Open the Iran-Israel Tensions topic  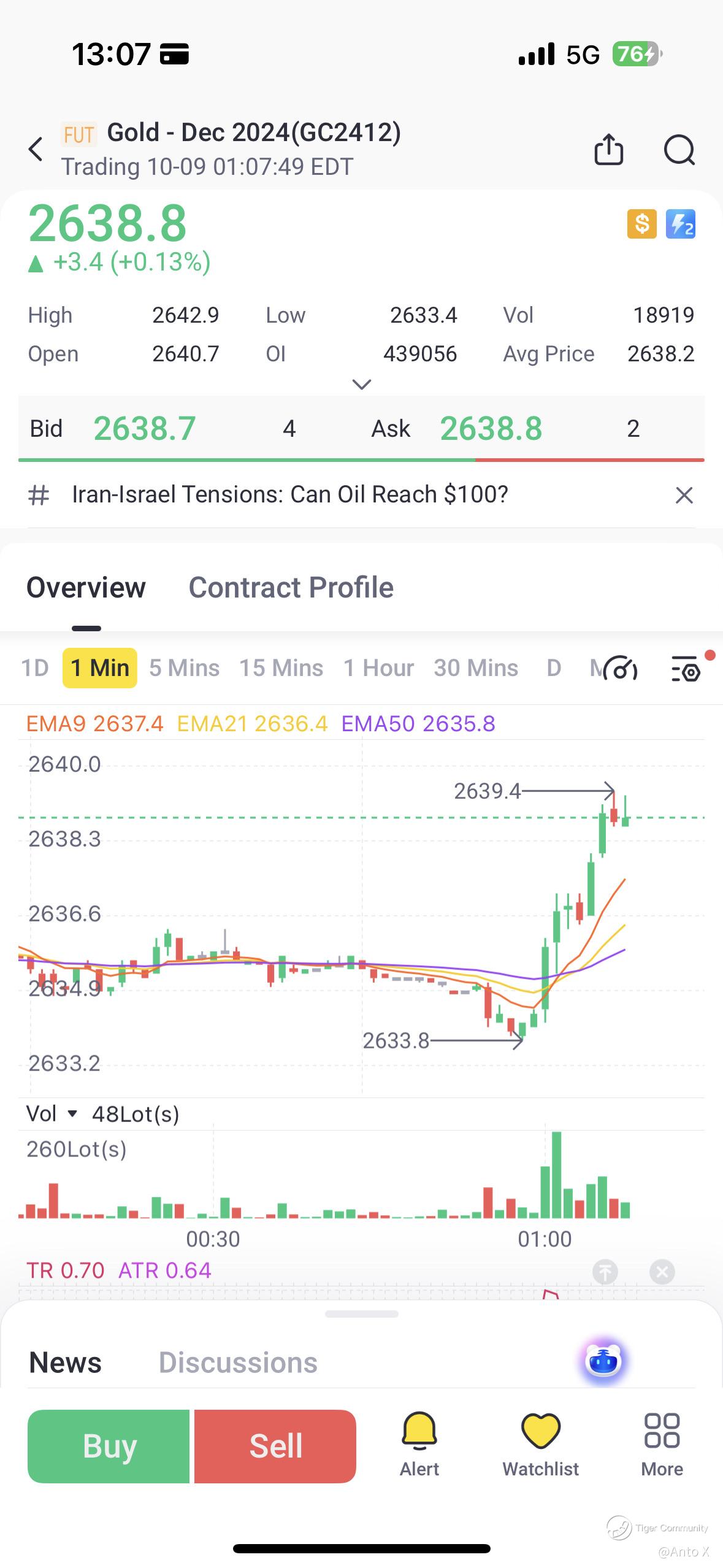289,494
